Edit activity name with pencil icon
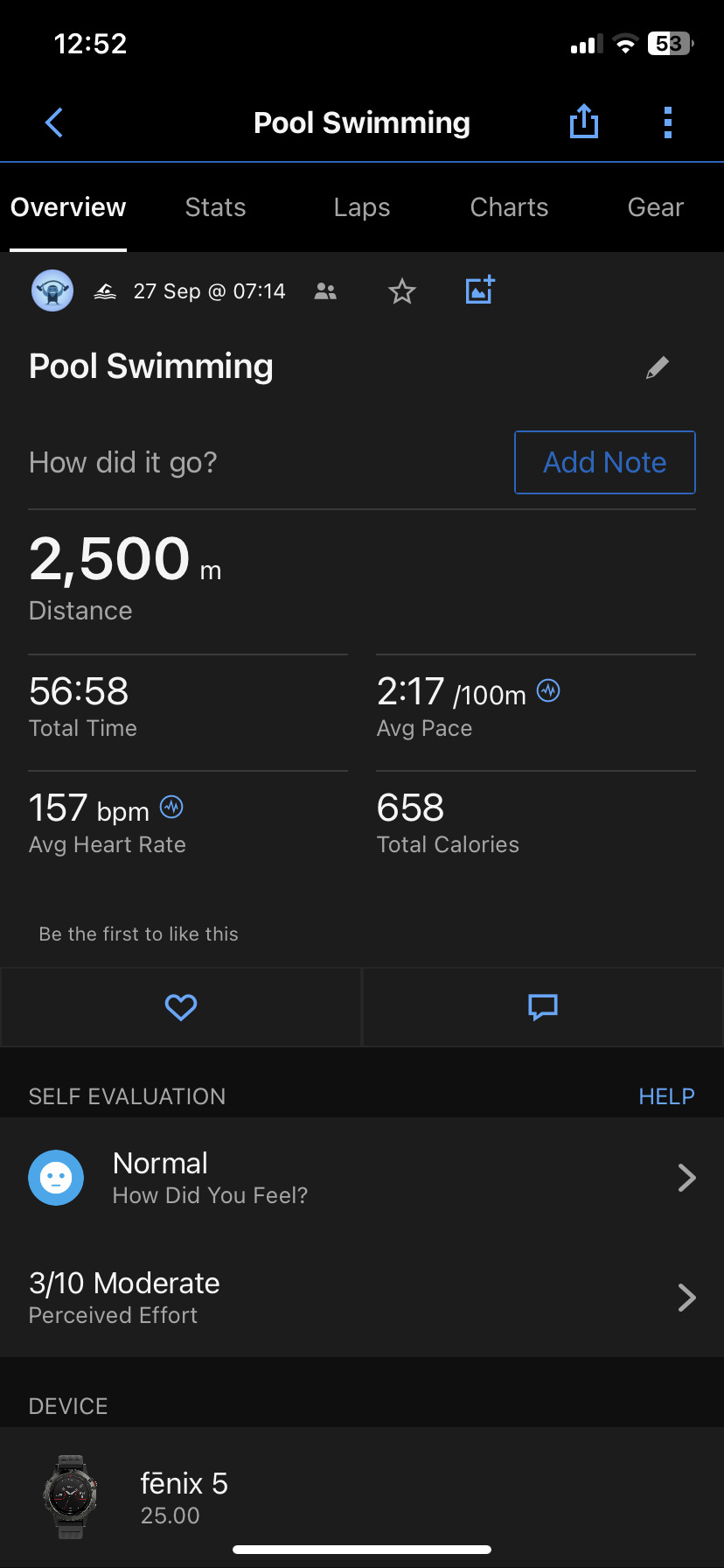The image size is (724, 1568). (658, 367)
